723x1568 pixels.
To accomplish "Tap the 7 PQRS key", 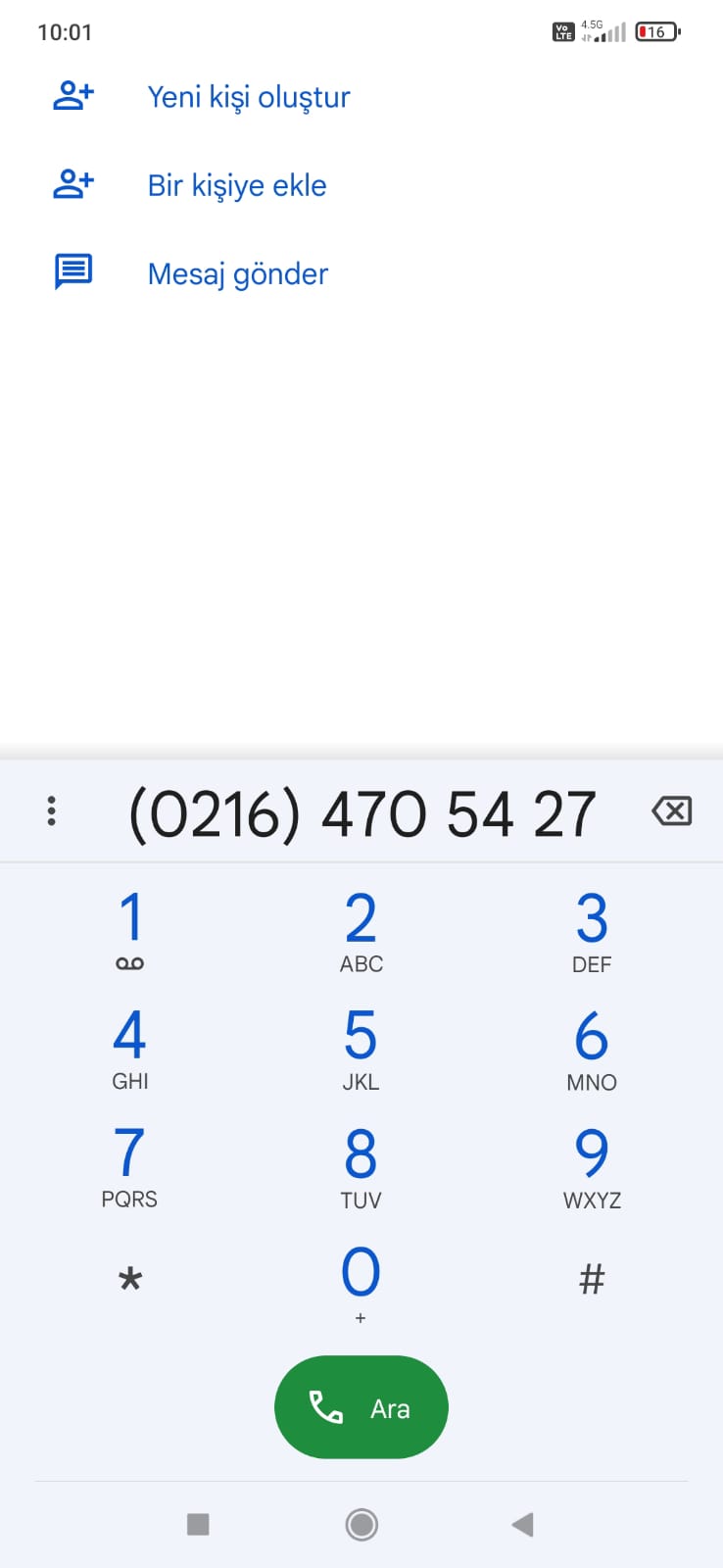I will click(130, 1165).
